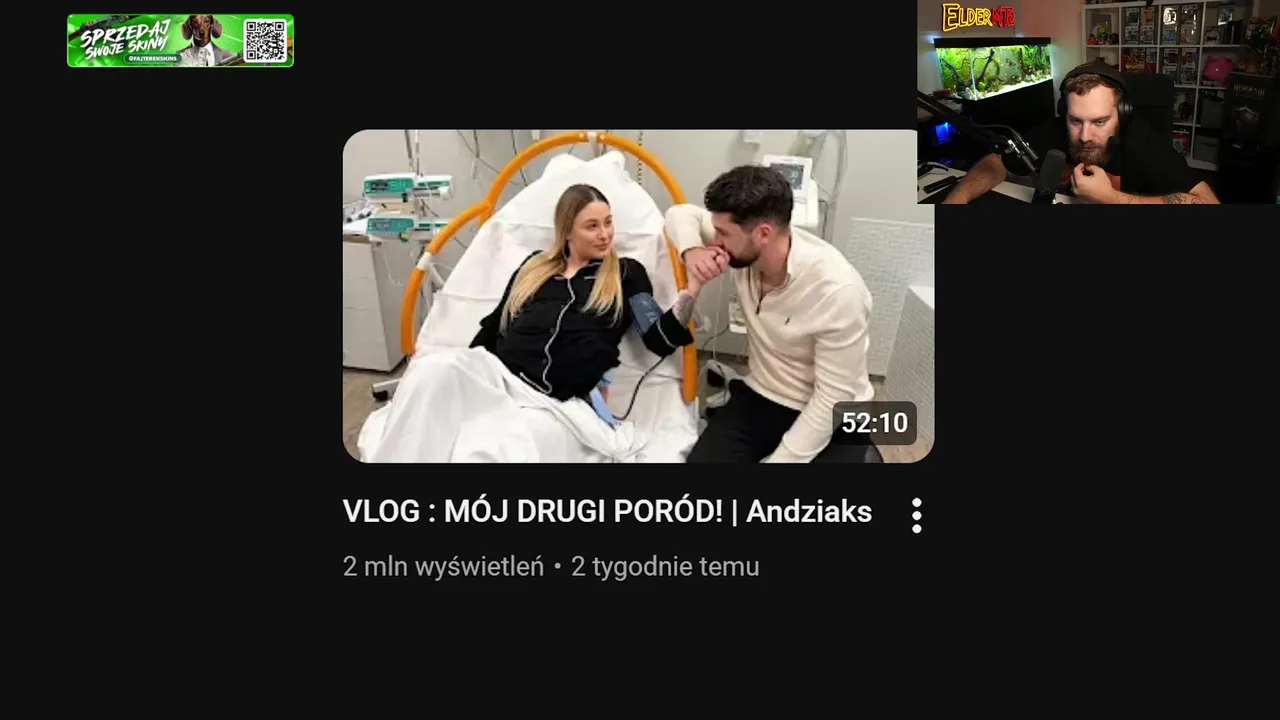Open the overflow menu for the Andziaks video
Viewport: 1280px width, 720px height.
pyautogui.click(x=916, y=515)
